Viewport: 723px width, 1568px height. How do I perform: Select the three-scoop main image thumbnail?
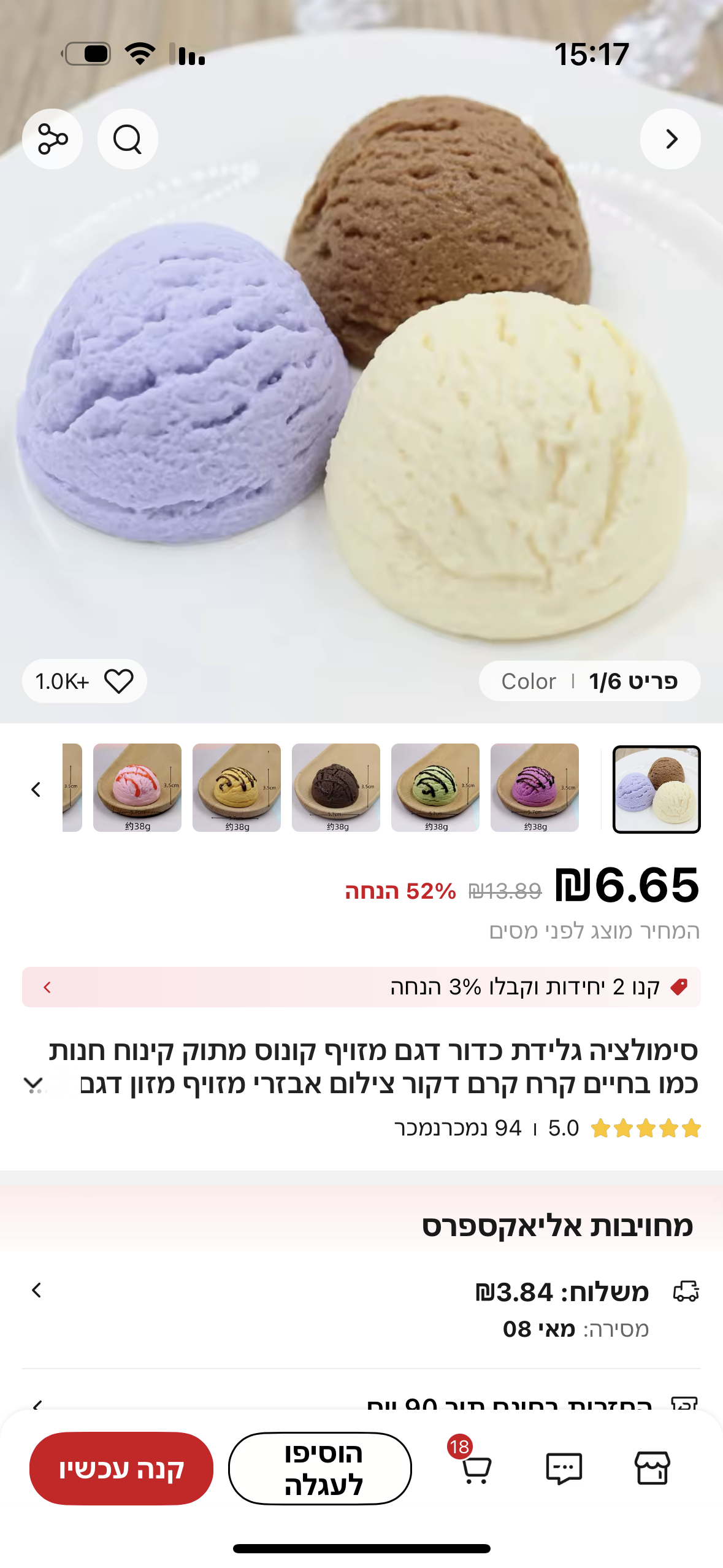[657, 789]
